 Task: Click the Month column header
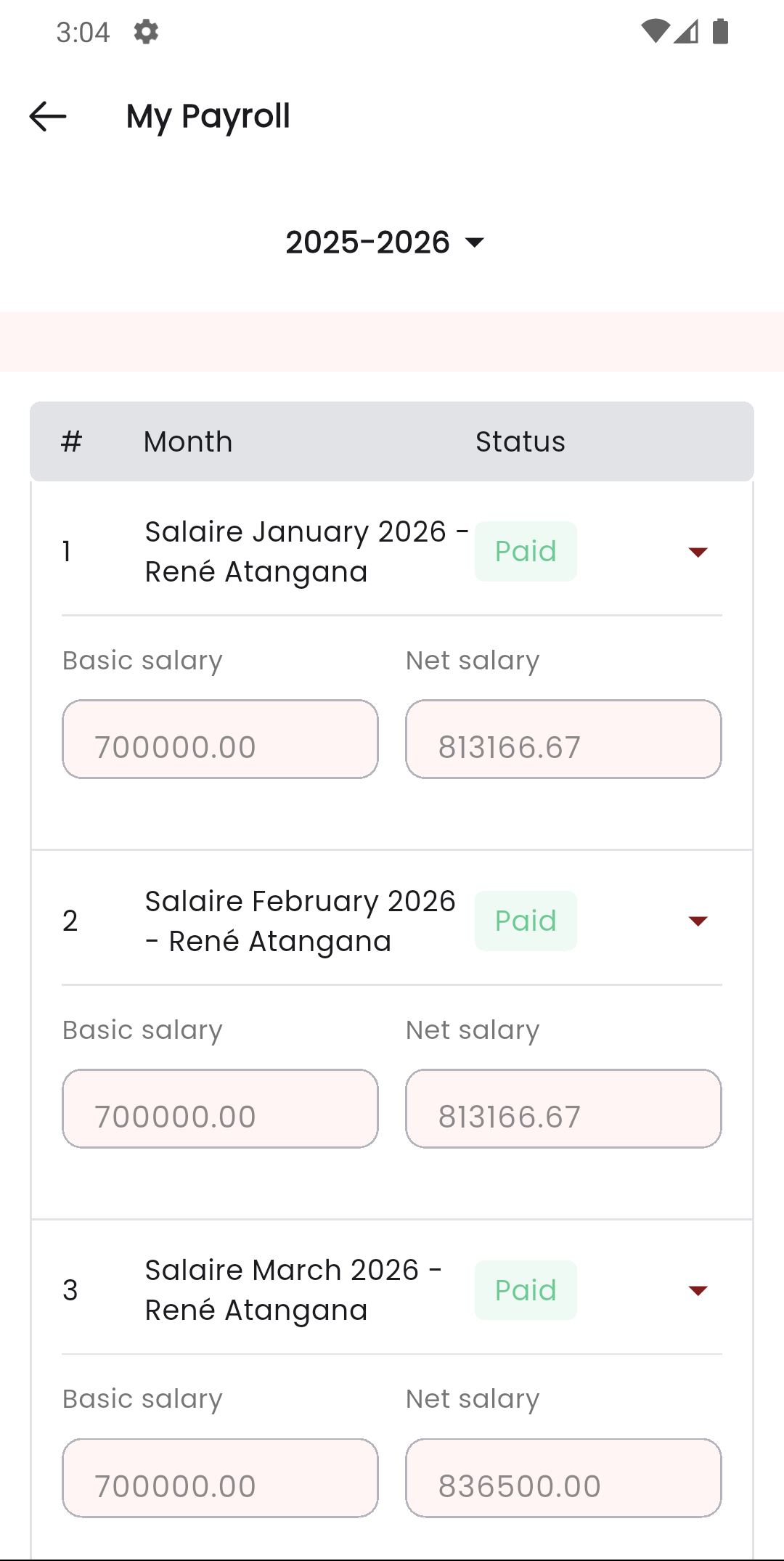pyautogui.click(x=188, y=441)
